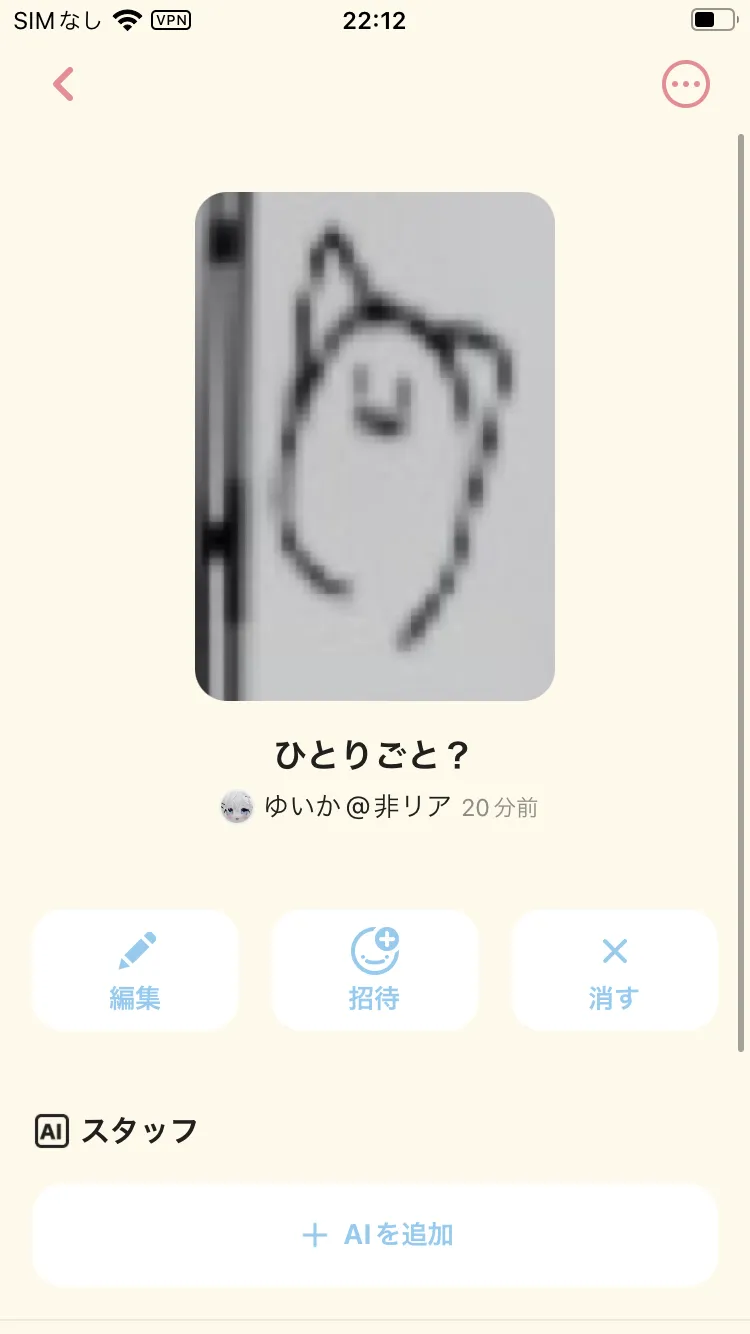This screenshot has height=1334, width=750.
Task: View ゆいか@非リア's profile
Action: click(340, 807)
